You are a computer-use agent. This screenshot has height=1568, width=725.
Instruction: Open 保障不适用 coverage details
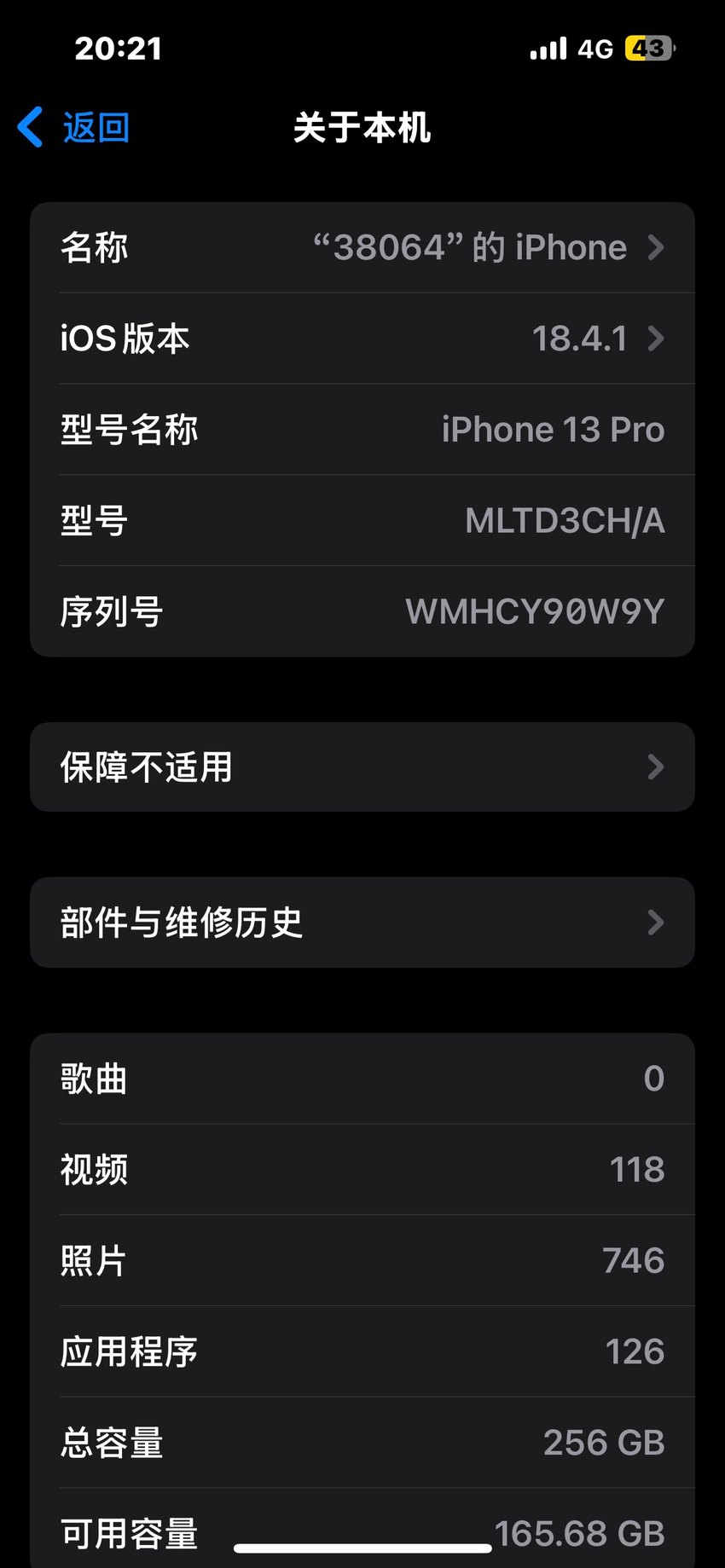pos(362,767)
